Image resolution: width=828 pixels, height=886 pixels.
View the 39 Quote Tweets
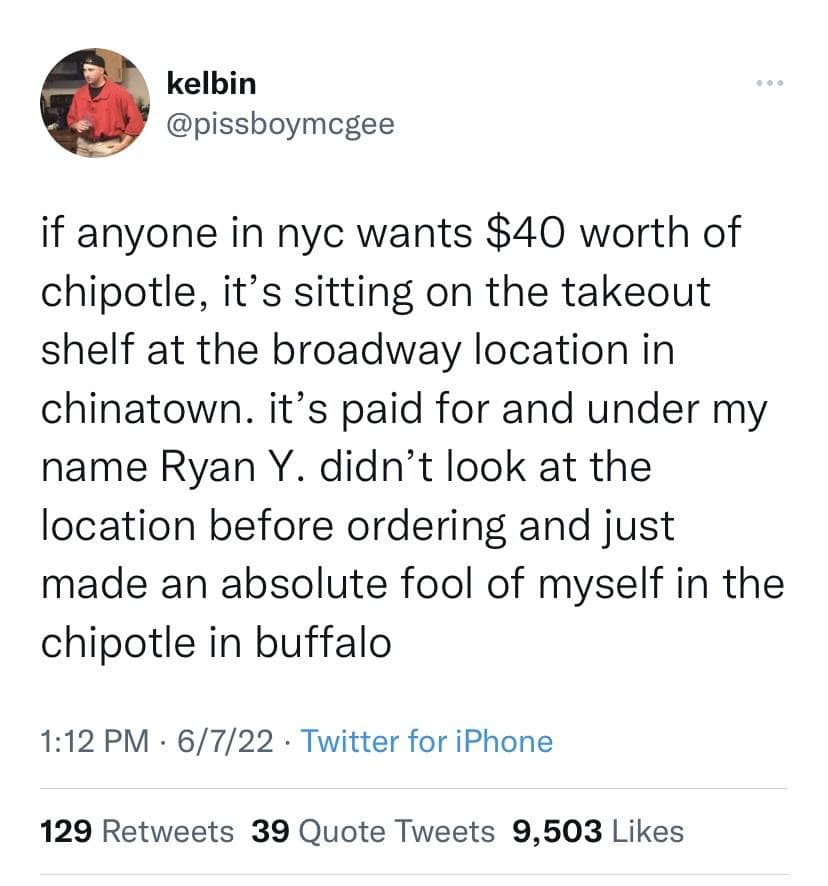(x=373, y=831)
